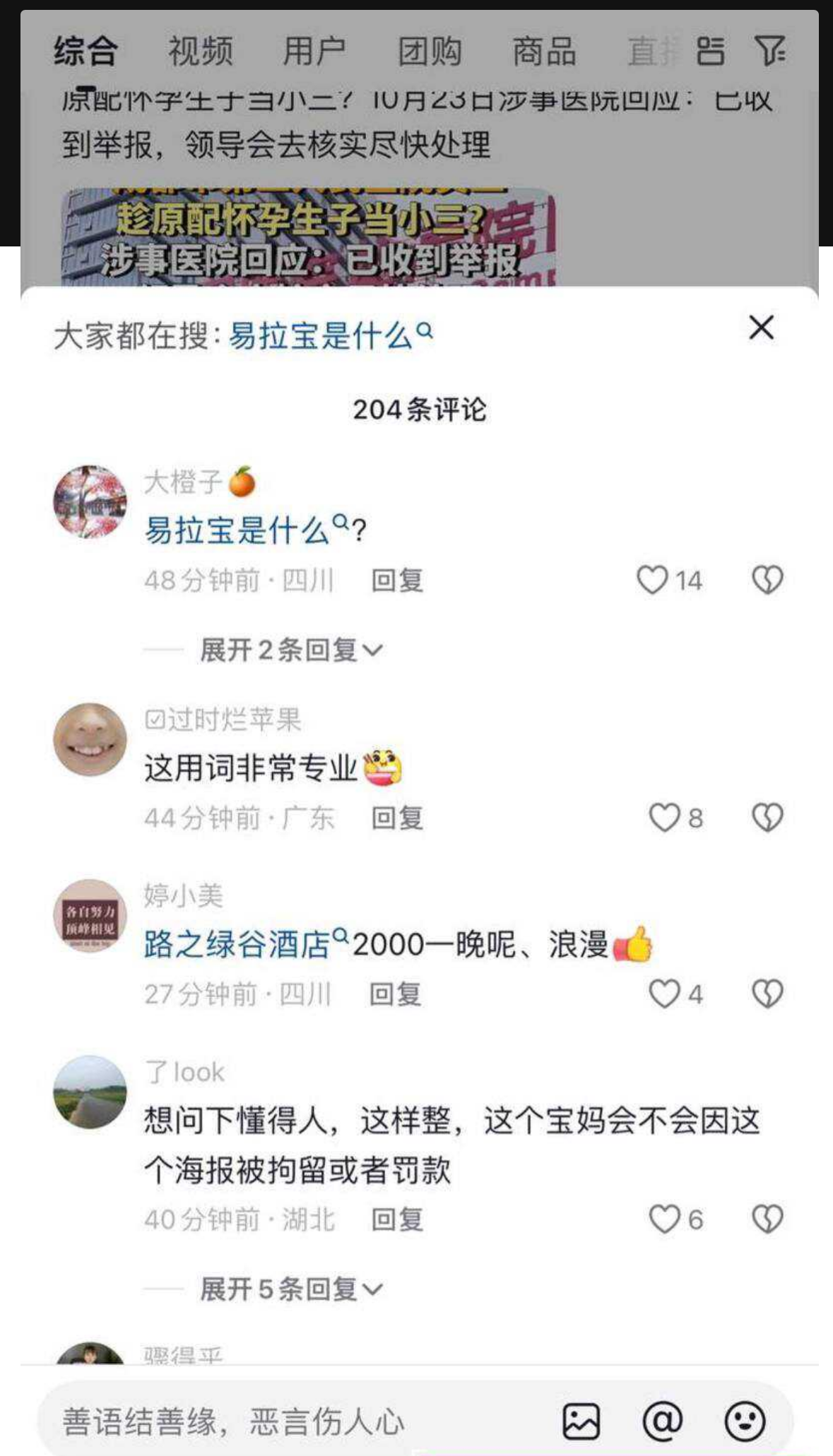The width and height of the screenshot is (833, 1456).
Task: Click the @ mention icon in comment bar
Action: tap(663, 1421)
